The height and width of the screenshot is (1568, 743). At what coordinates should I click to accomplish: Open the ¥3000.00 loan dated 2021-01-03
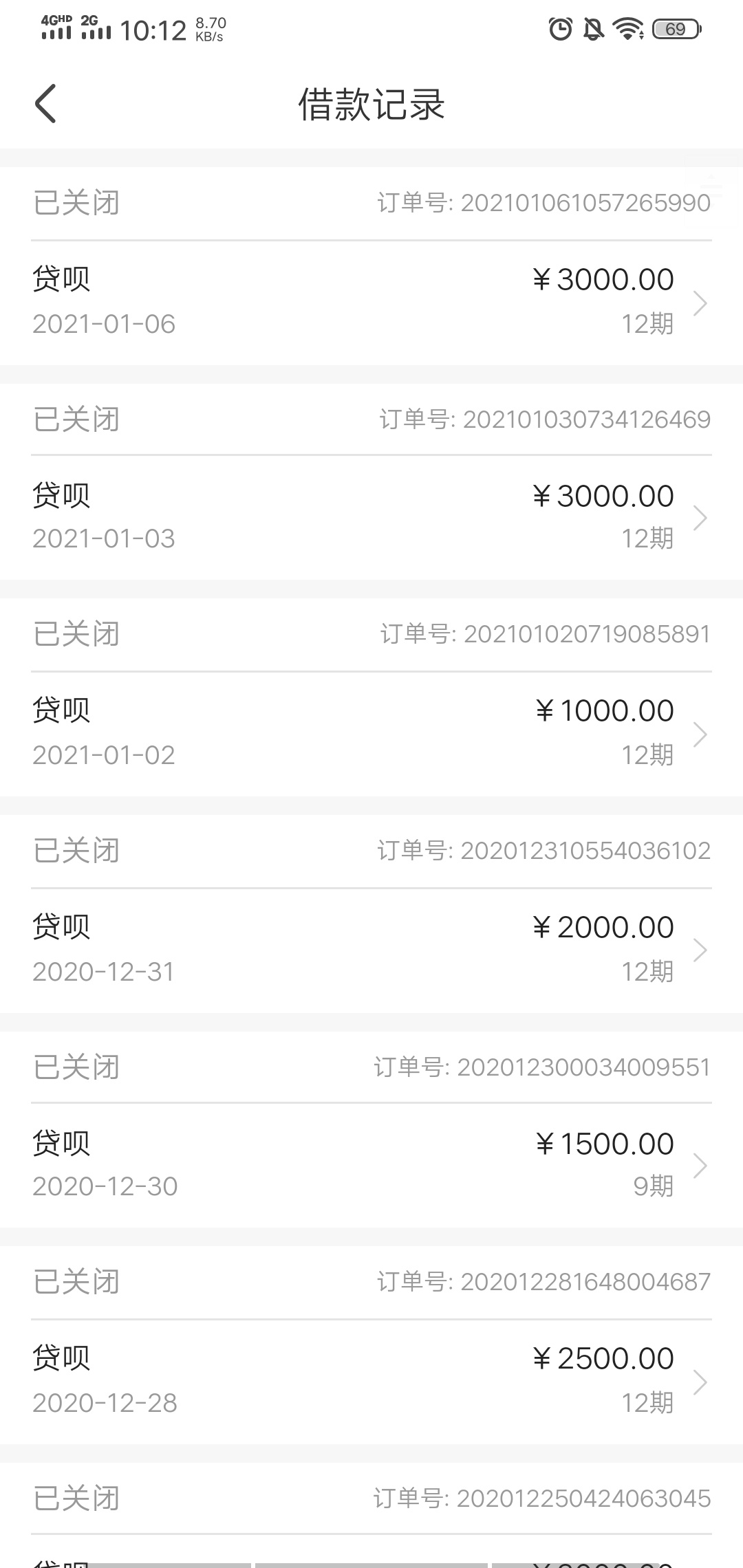click(x=371, y=518)
